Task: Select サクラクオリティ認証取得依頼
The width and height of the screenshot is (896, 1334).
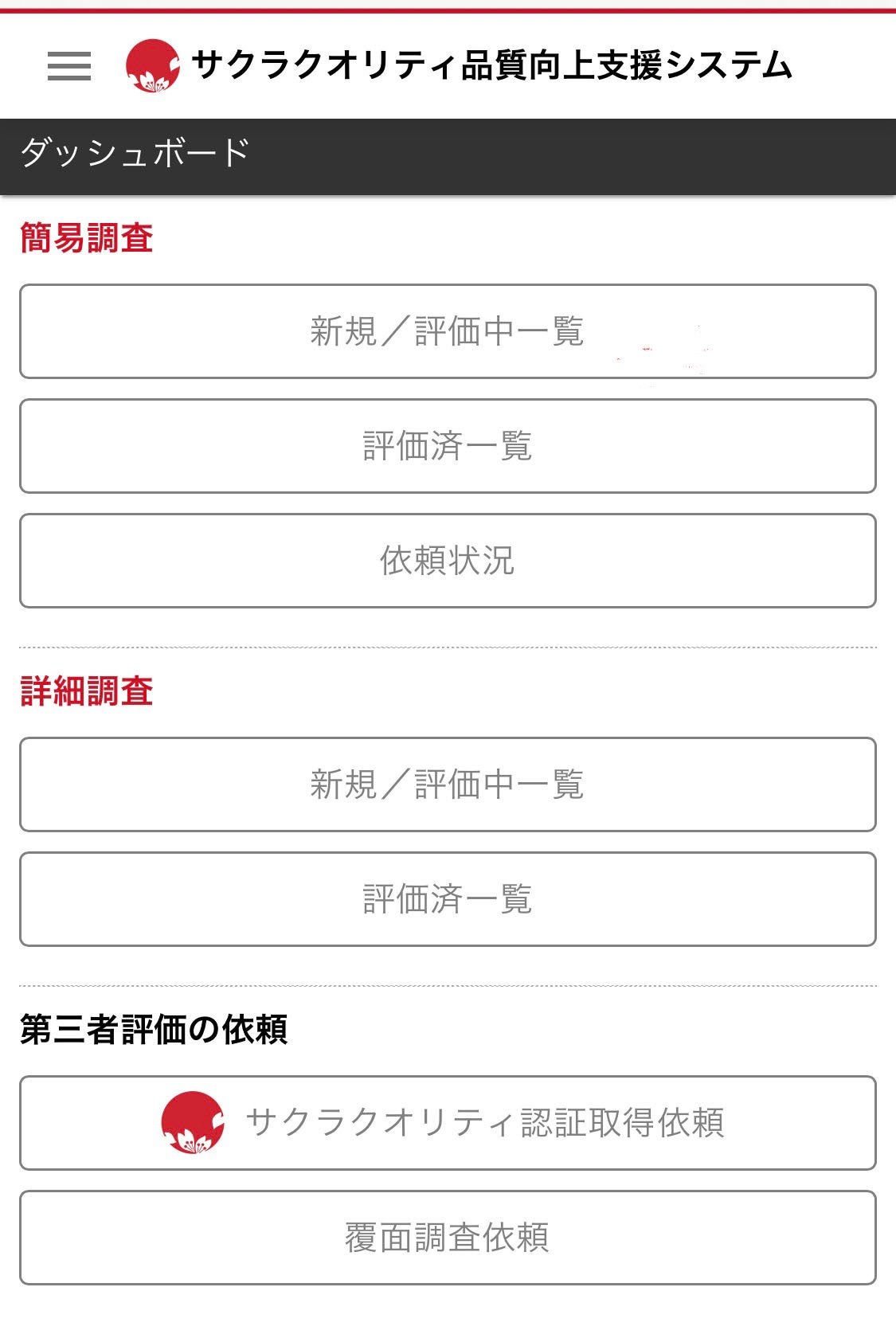Action: coord(448,1123)
